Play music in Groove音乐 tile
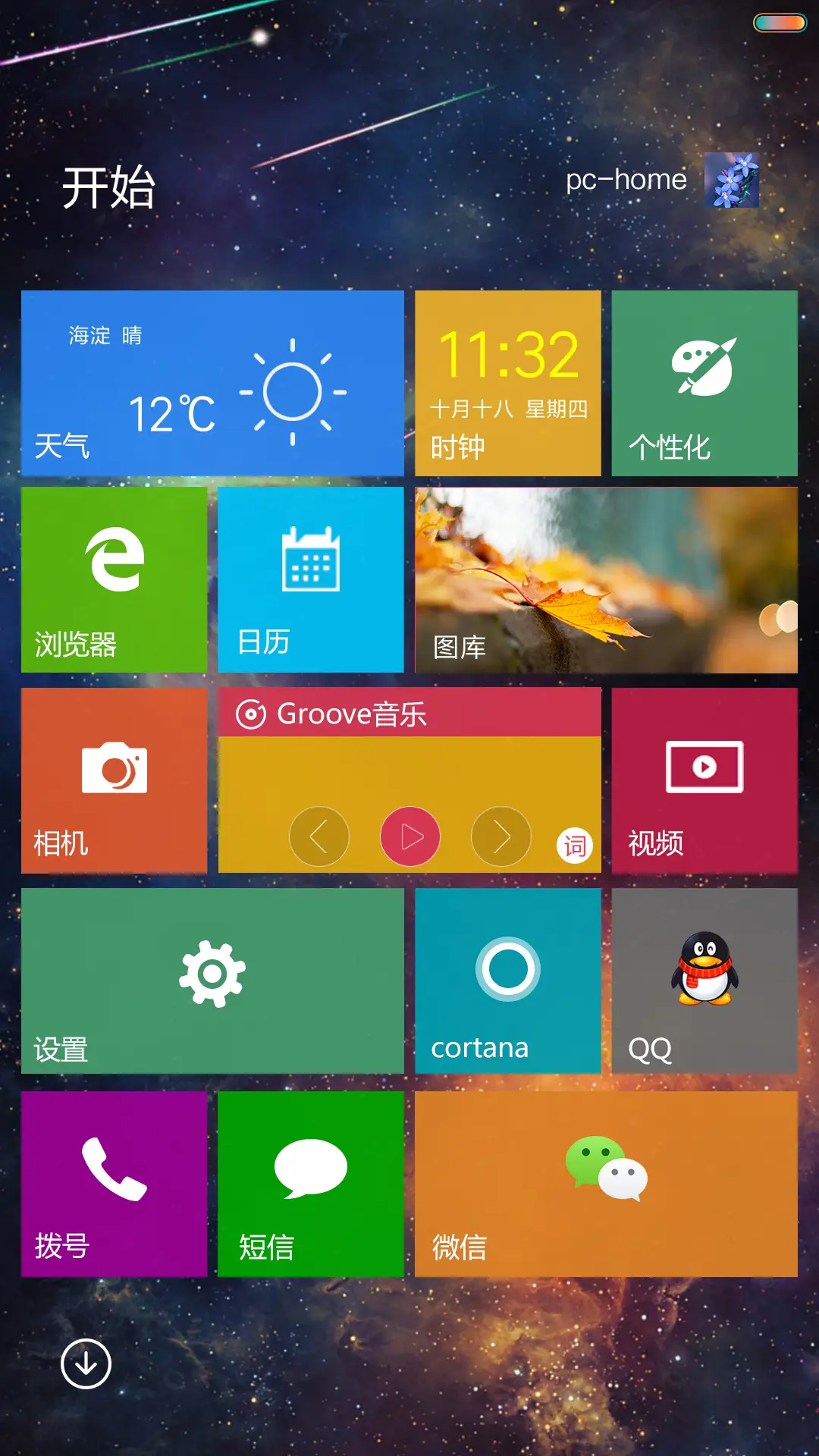The width and height of the screenshot is (819, 1456). coord(409,836)
